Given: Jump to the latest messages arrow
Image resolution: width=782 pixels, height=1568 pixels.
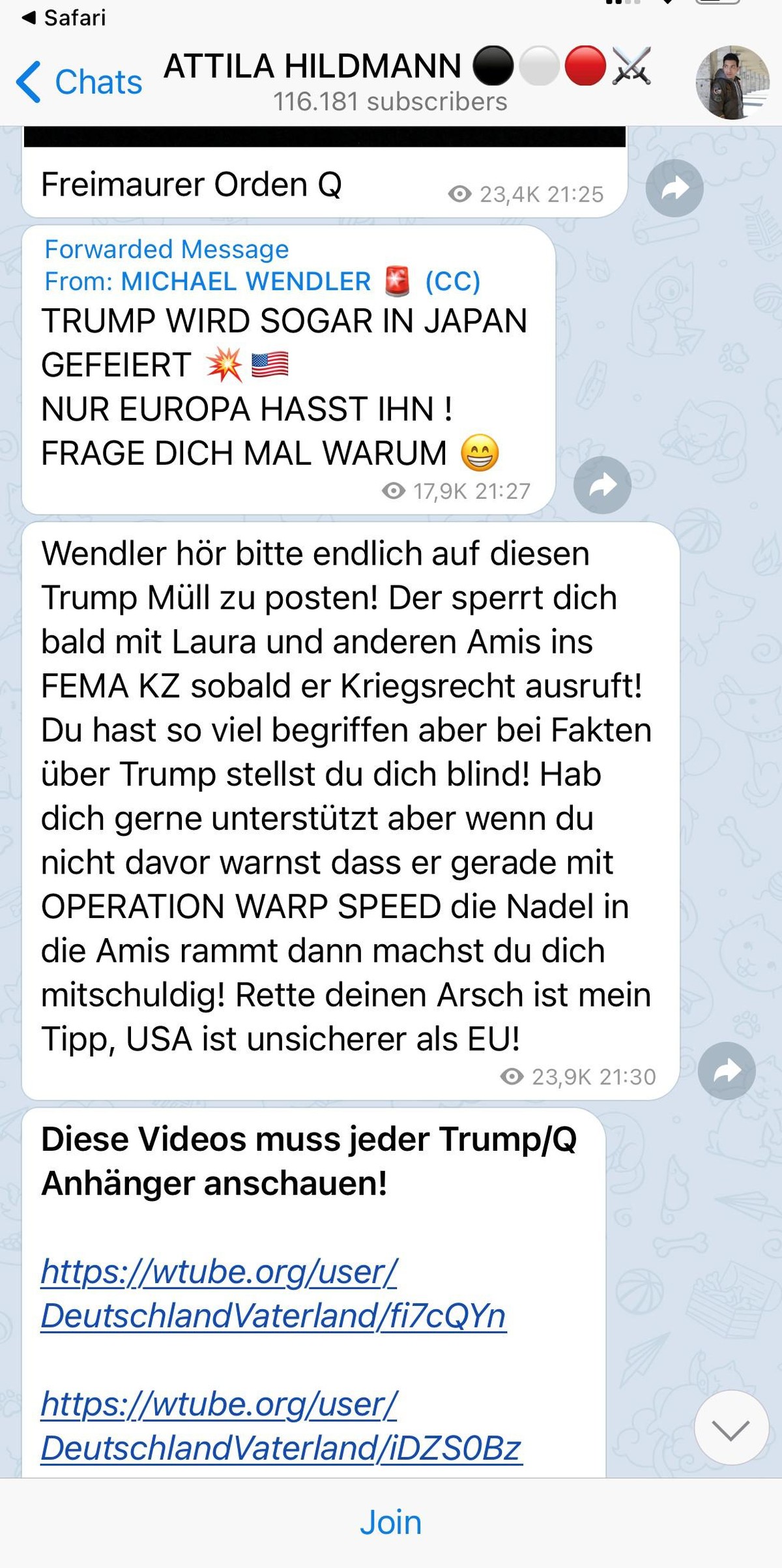Looking at the screenshot, I should pyautogui.click(x=731, y=1427).
